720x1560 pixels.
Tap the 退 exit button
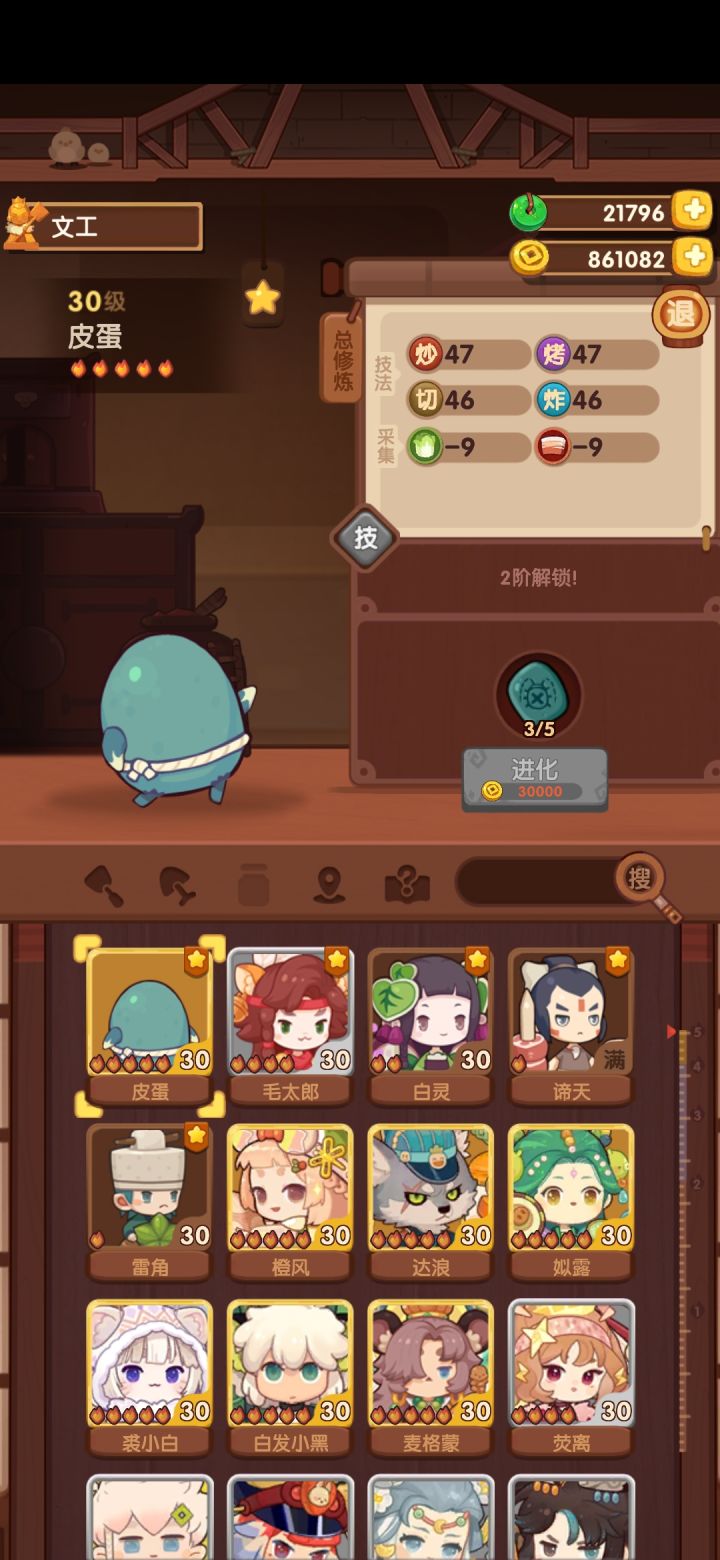pos(680,315)
